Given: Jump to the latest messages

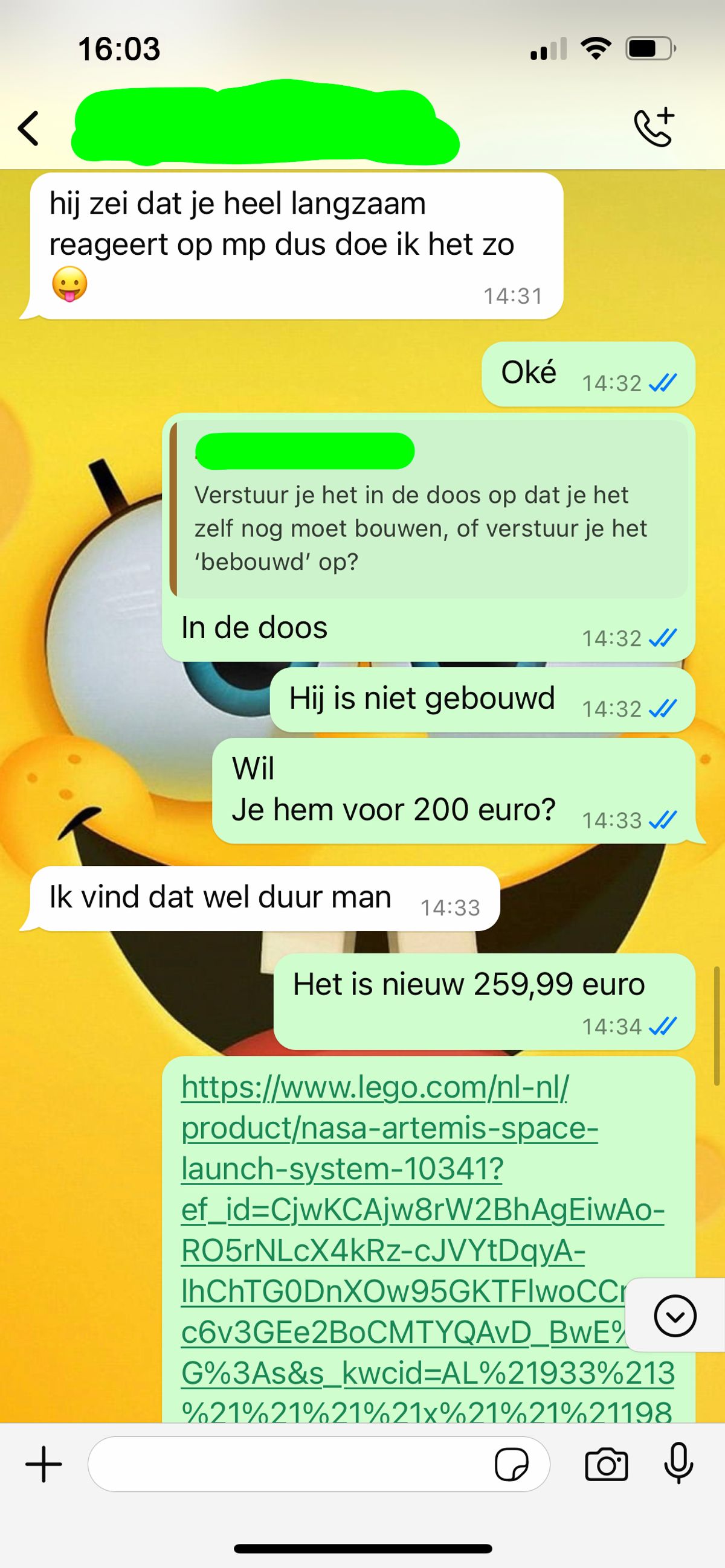Looking at the screenshot, I should (674, 1316).
